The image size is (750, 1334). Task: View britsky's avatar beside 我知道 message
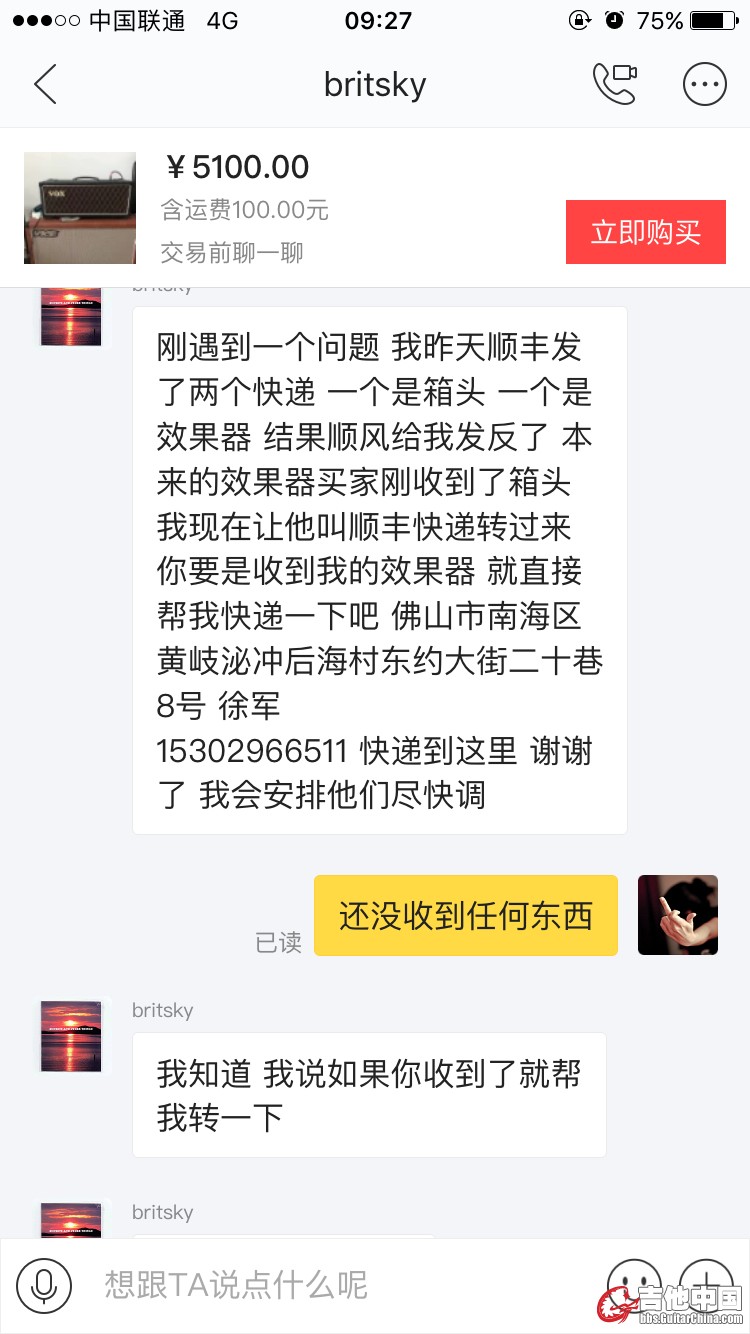point(71,1036)
